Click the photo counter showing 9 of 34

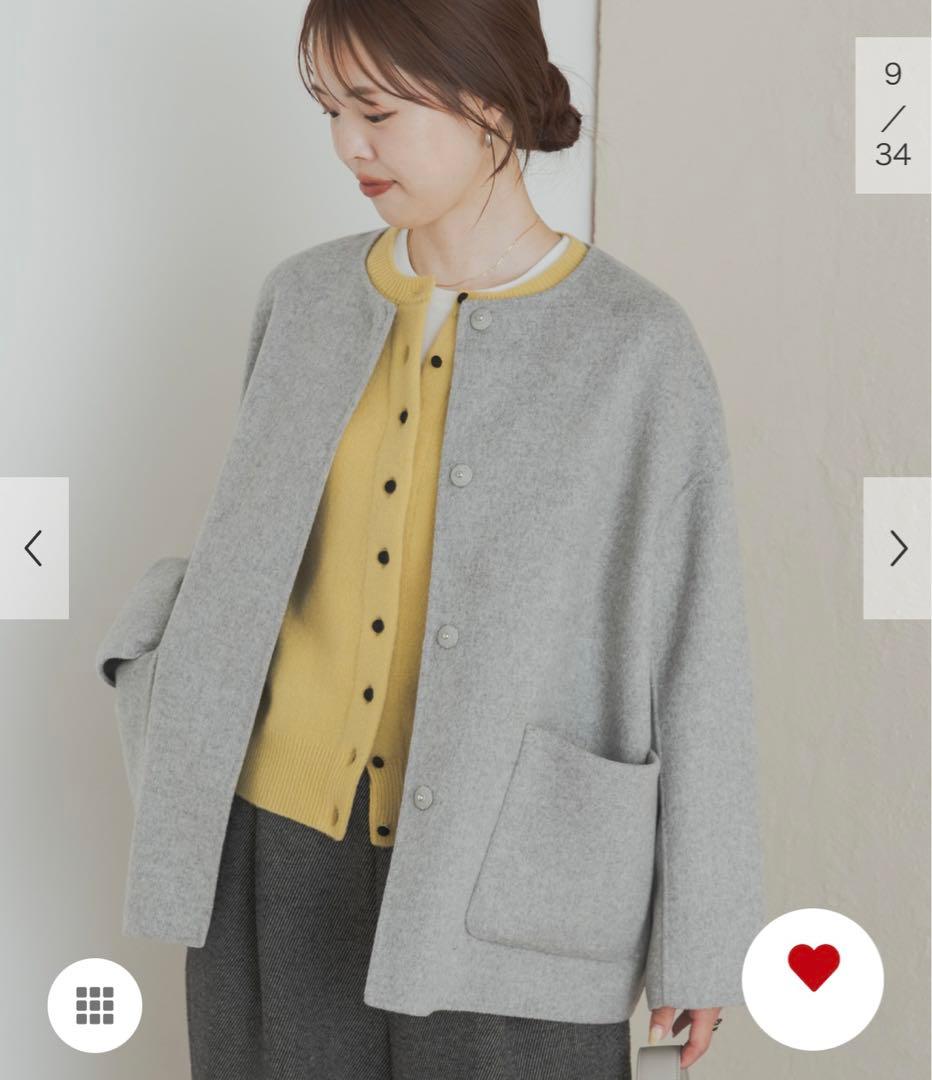pos(894,111)
